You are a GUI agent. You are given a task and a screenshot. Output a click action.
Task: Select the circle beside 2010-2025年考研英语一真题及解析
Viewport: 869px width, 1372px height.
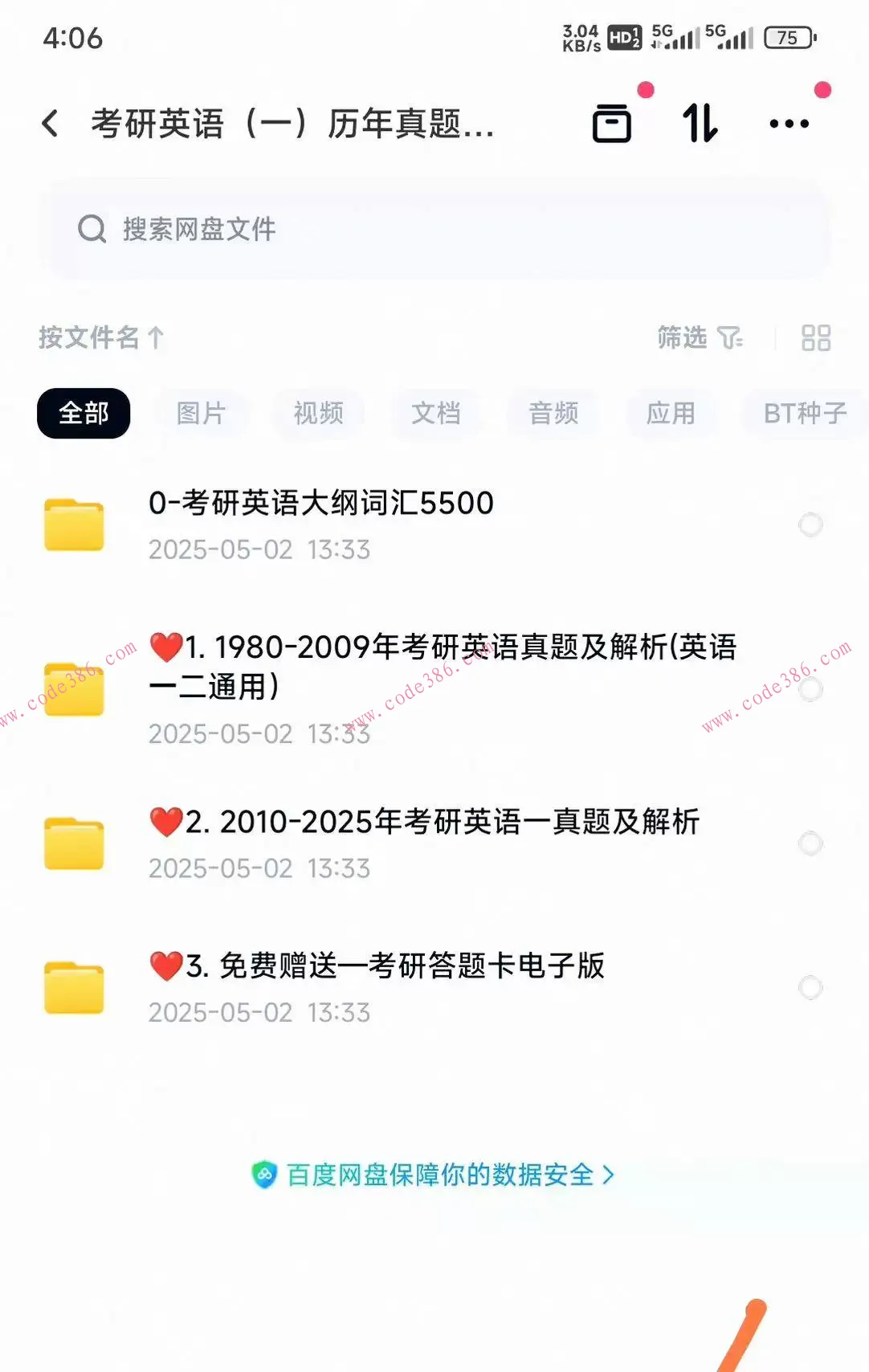pos(810,842)
